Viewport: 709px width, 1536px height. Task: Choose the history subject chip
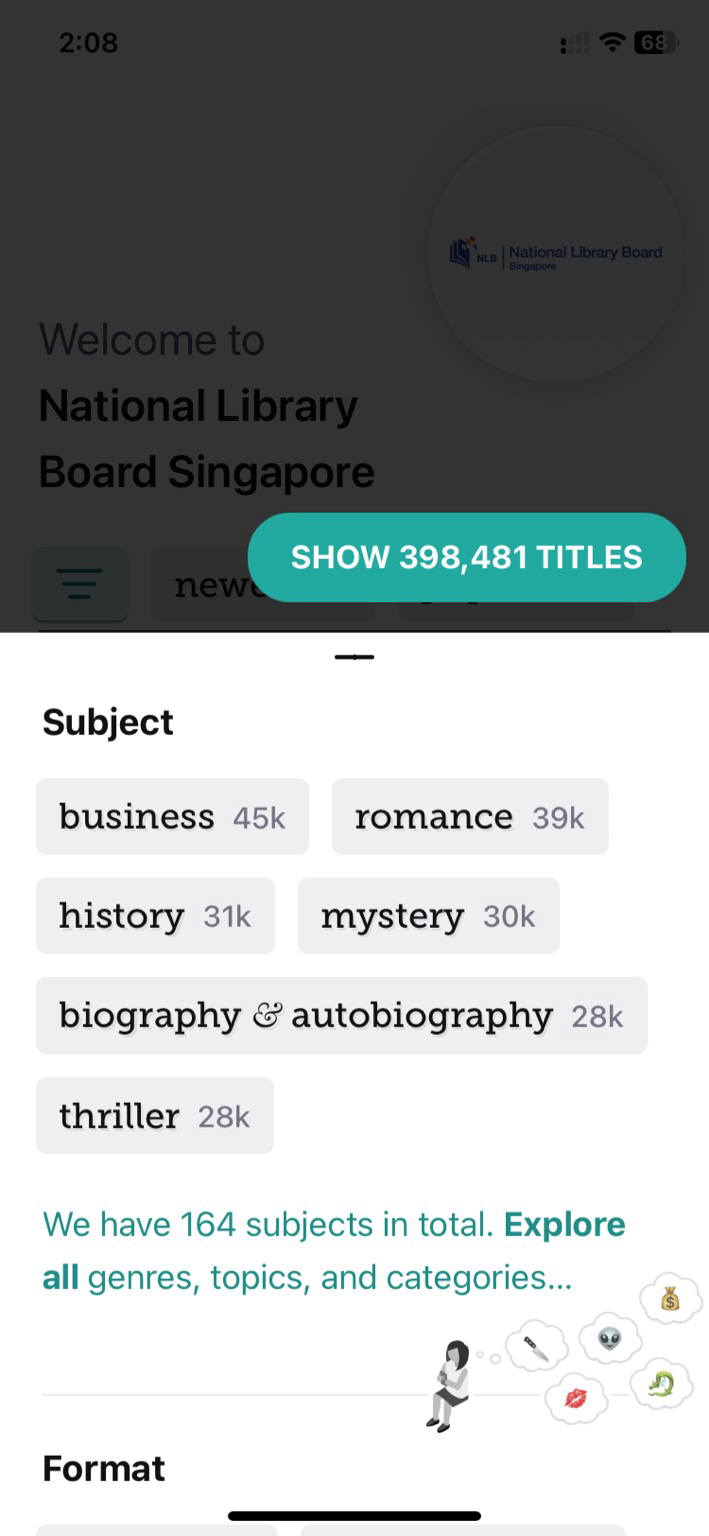155,916
